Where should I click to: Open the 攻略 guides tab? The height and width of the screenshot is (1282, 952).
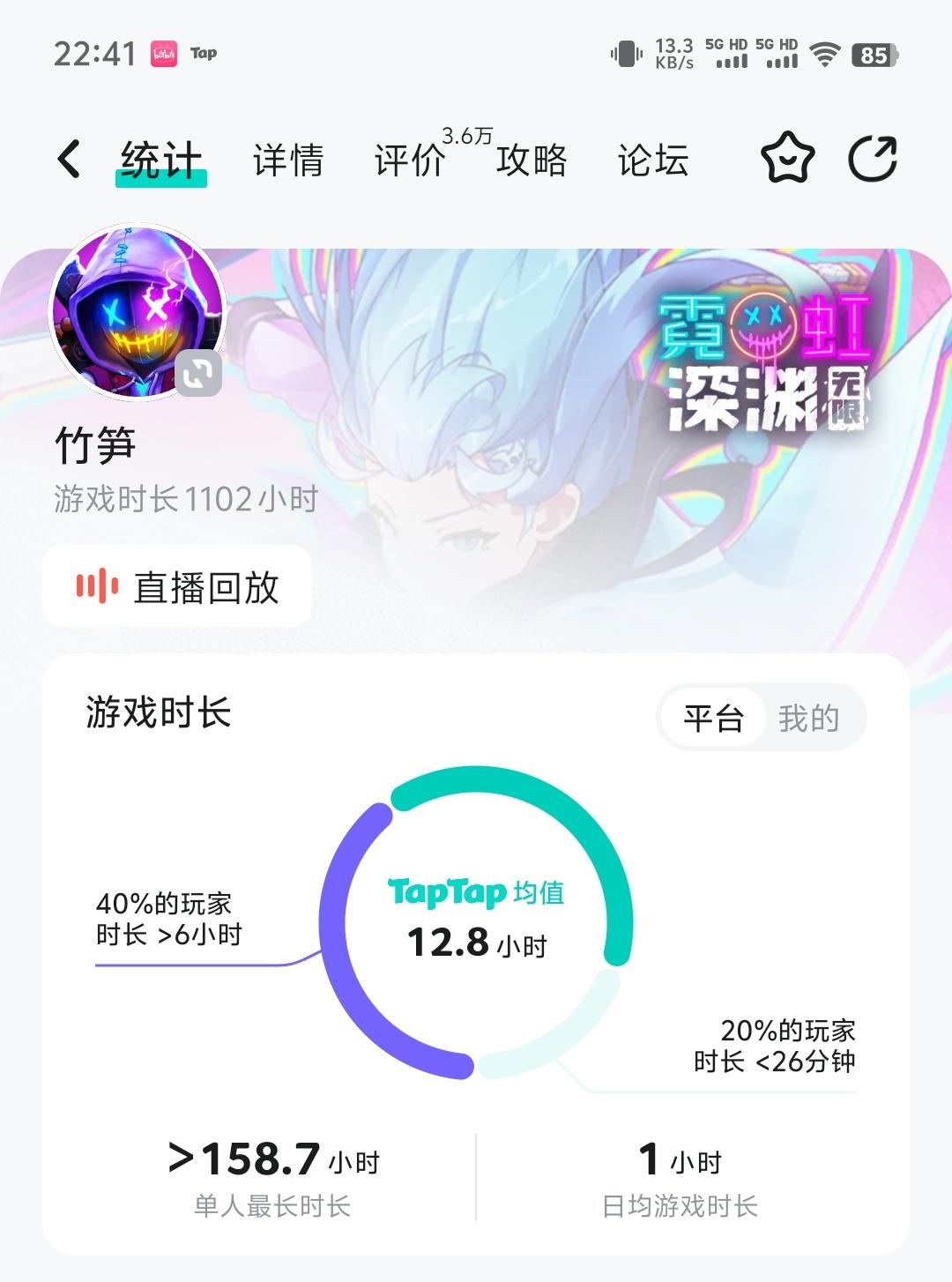pyautogui.click(x=532, y=163)
